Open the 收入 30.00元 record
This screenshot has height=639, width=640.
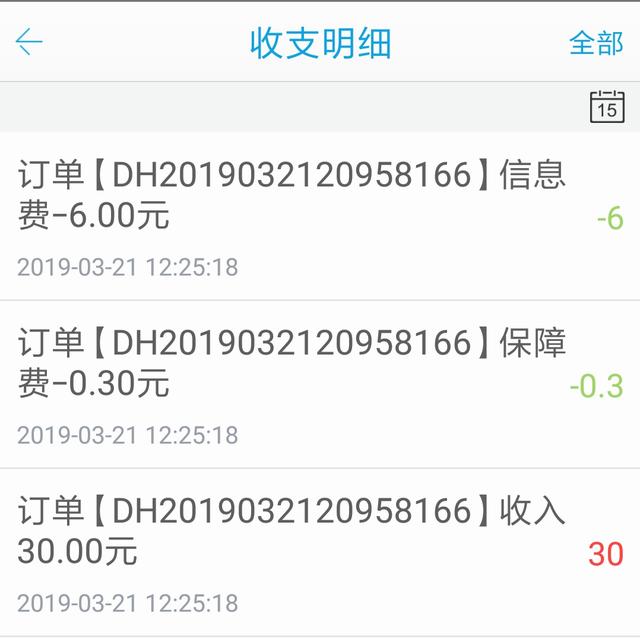pos(320,552)
